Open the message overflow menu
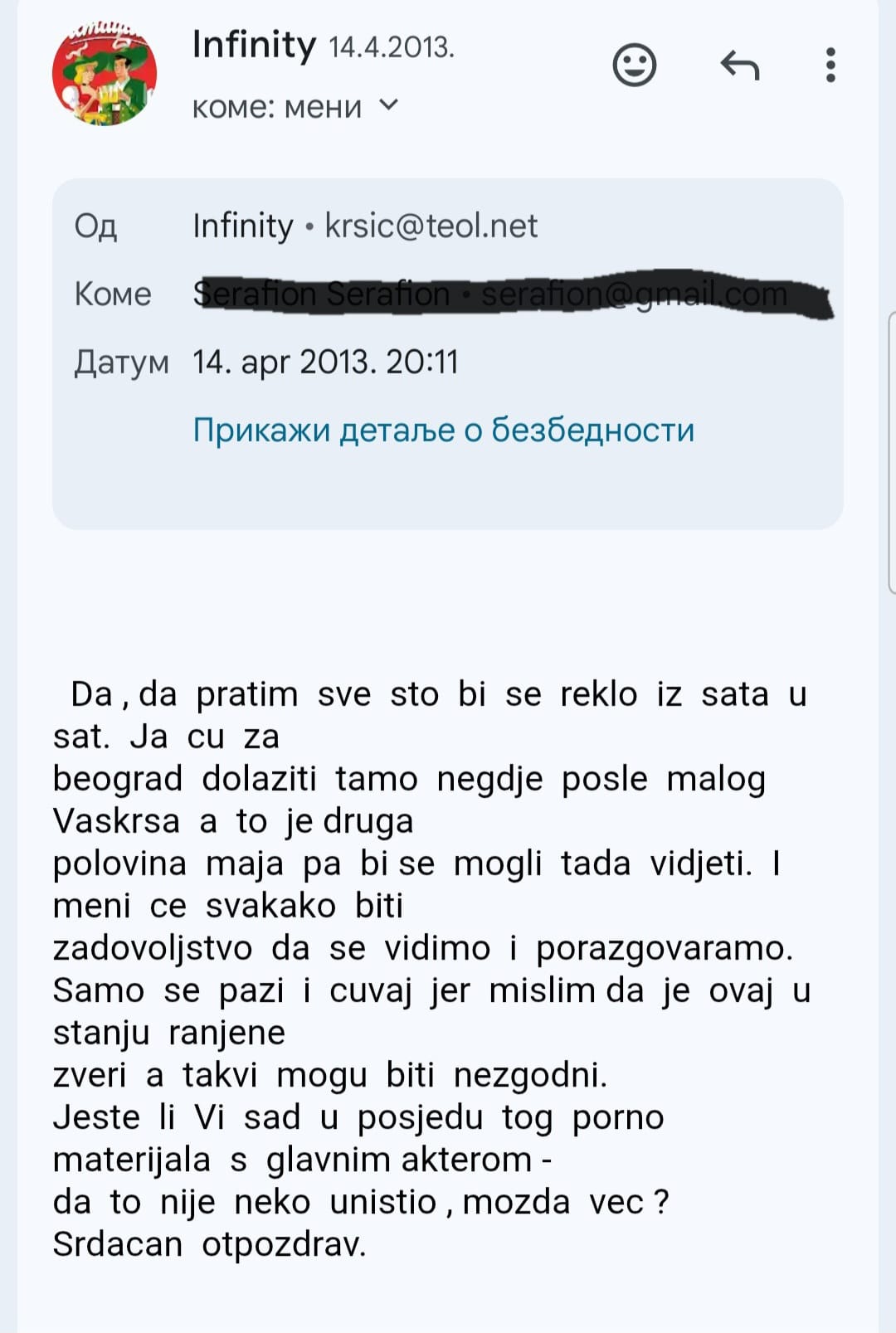The image size is (896, 1333). point(830,65)
